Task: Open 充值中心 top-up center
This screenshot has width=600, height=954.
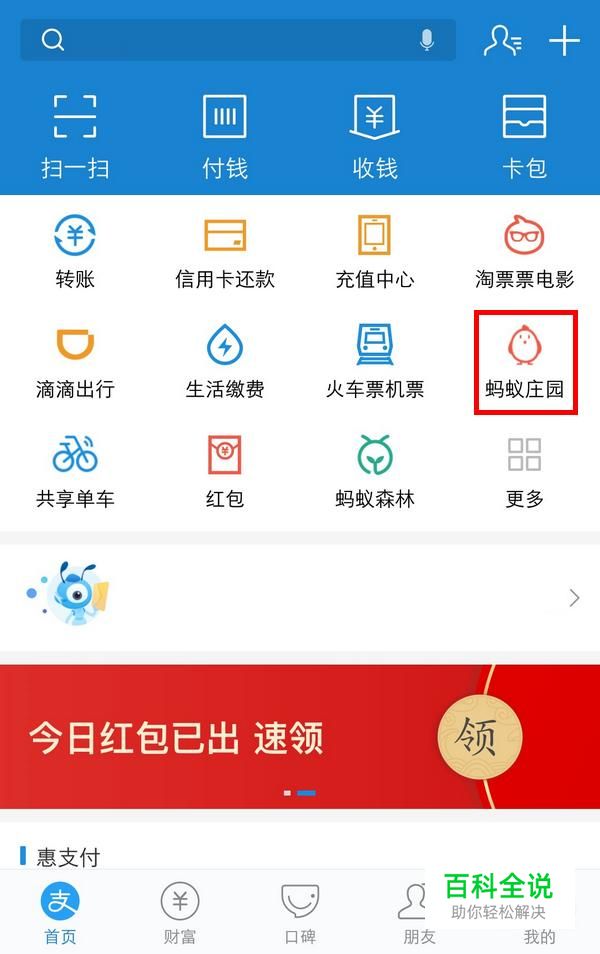Action: tap(375, 252)
